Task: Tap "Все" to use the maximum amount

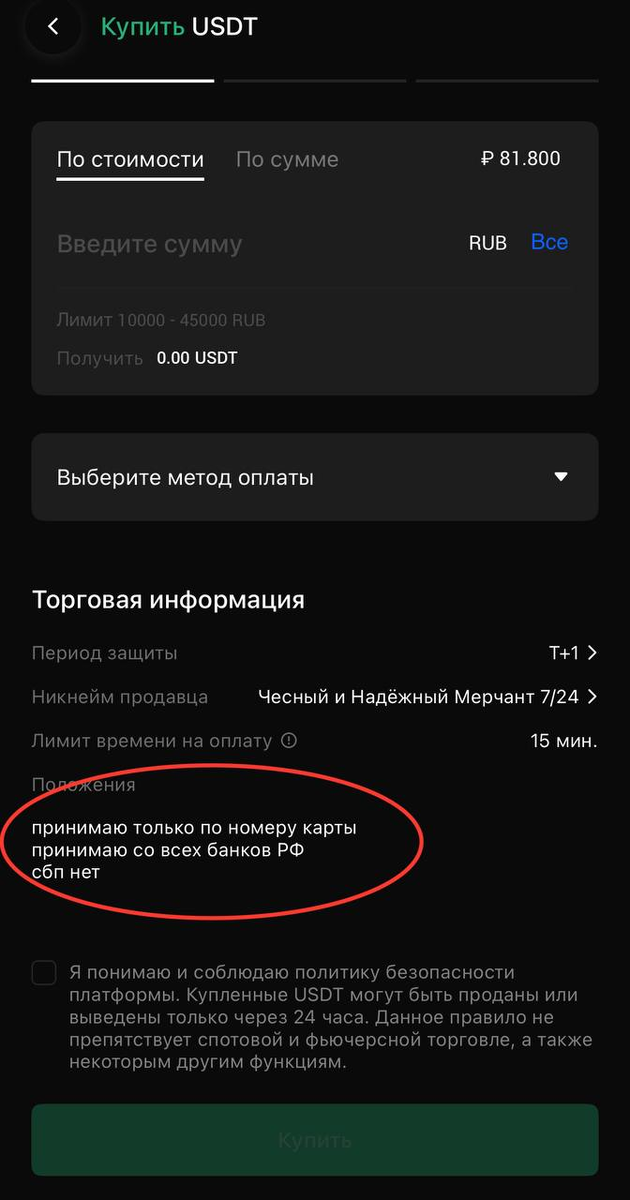Action: pos(549,243)
